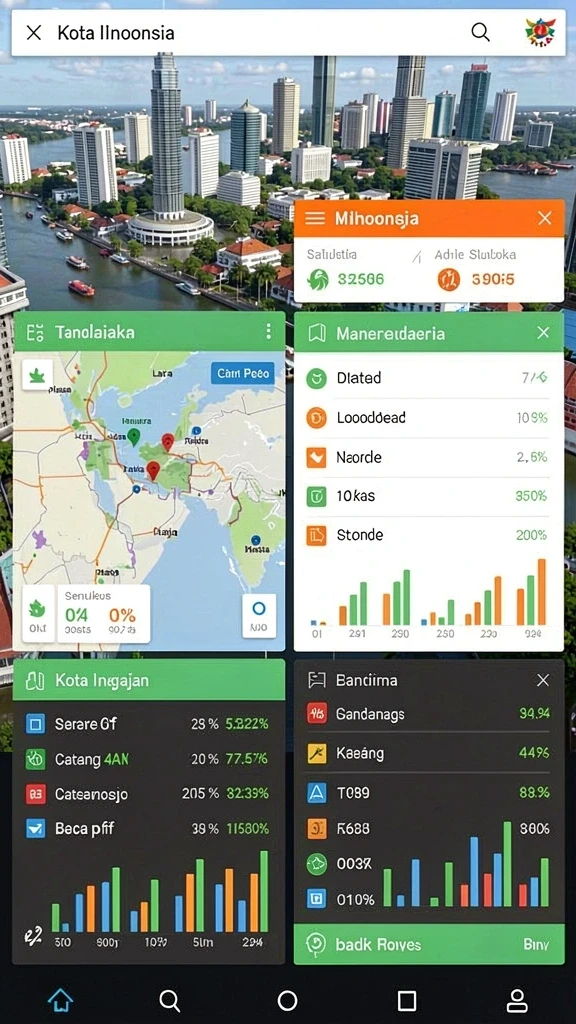Open the hamburger menu on the Mihoonsja card
The width and height of the screenshot is (576, 1024).
pos(315,218)
